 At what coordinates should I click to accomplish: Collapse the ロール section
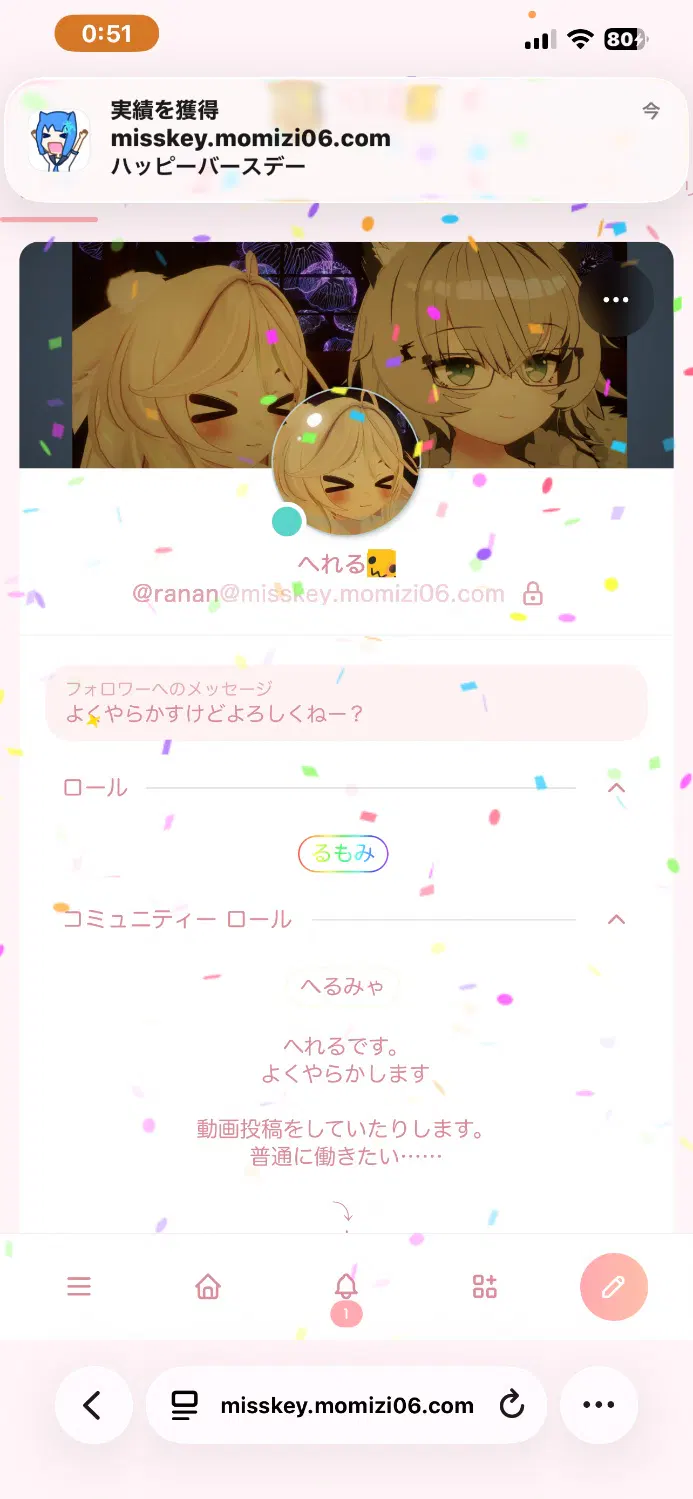tap(616, 788)
